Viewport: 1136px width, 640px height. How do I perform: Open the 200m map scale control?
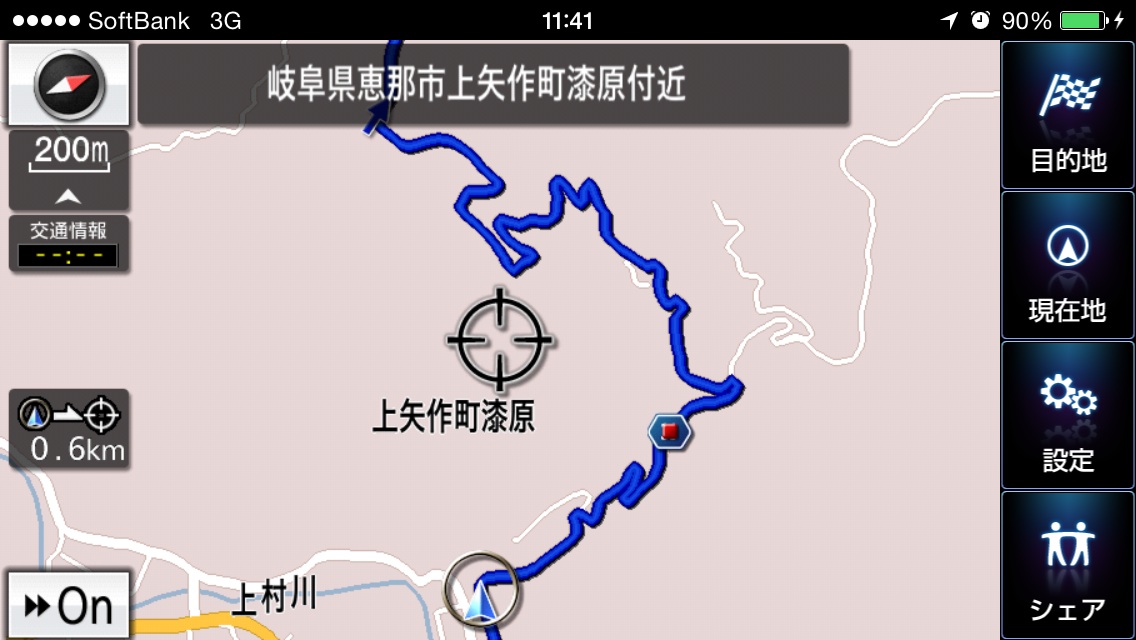pyautogui.click(x=68, y=169)
